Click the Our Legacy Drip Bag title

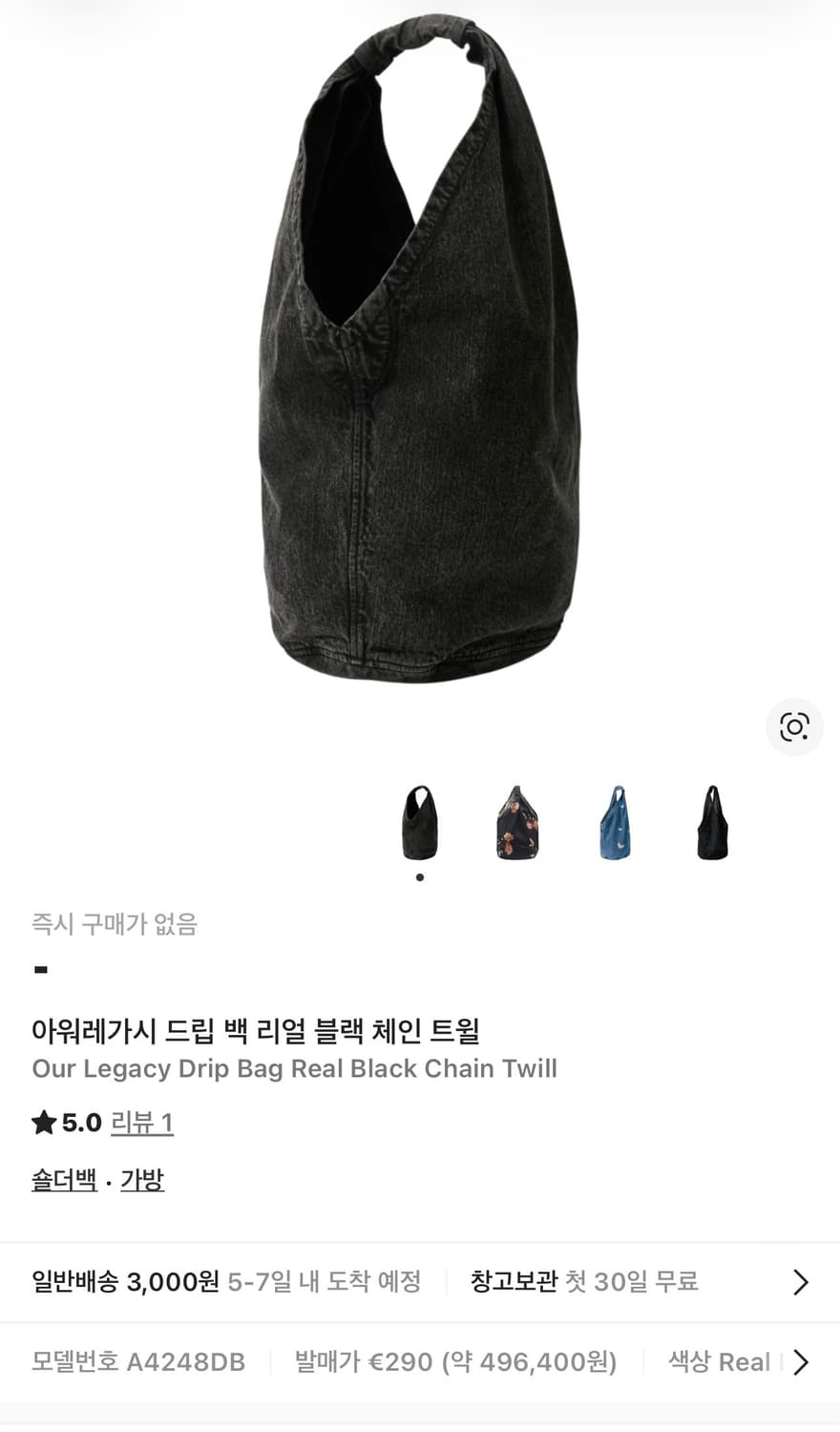293,1068
